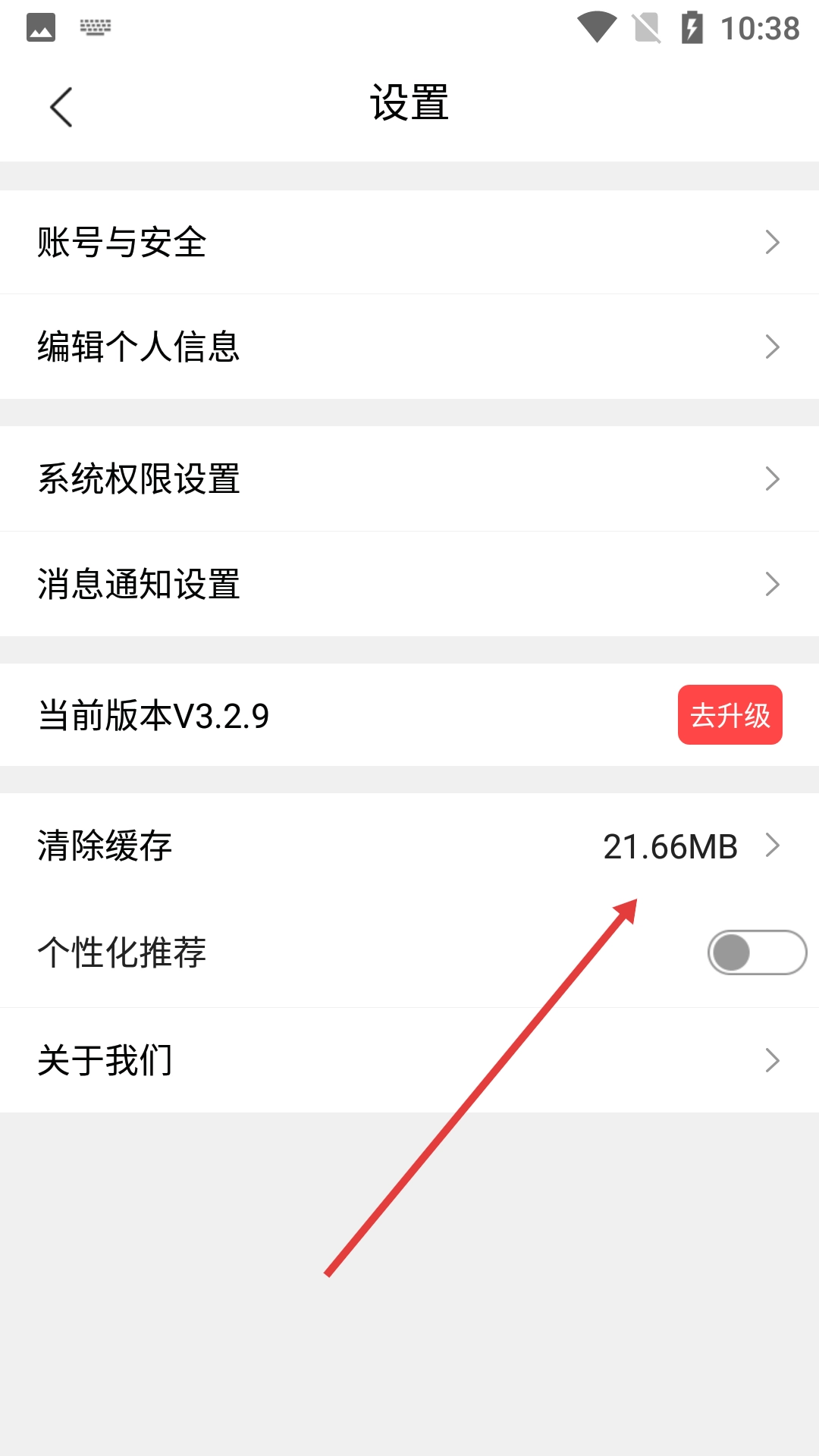Go back from the 设置 page
This screenshot has width=819, height=1456.
[x=61, y=107]
